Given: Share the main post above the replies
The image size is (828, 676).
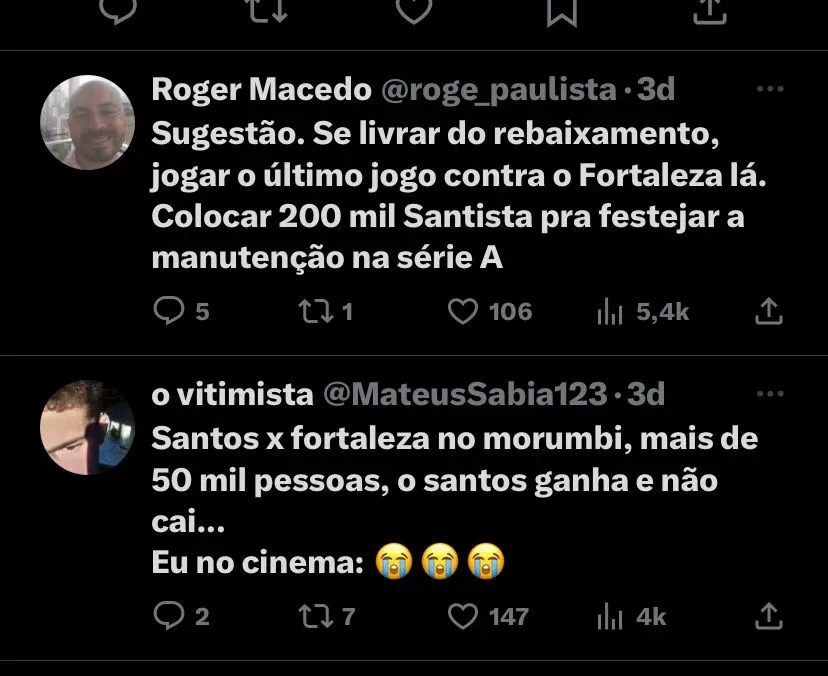Looking at the screenshot, I should pyautogui.click(x=709, y=10).
